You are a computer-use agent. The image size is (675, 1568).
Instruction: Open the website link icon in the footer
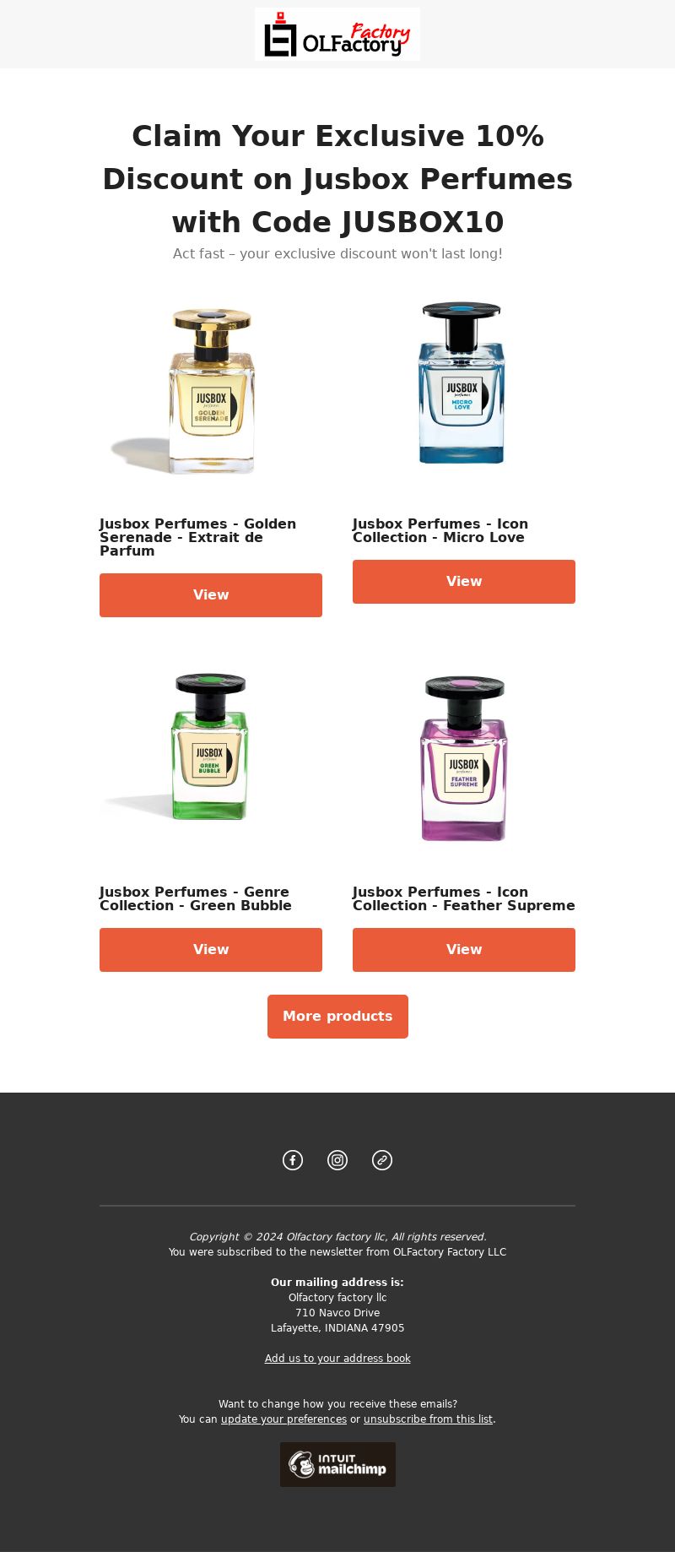coord(382,1160)
